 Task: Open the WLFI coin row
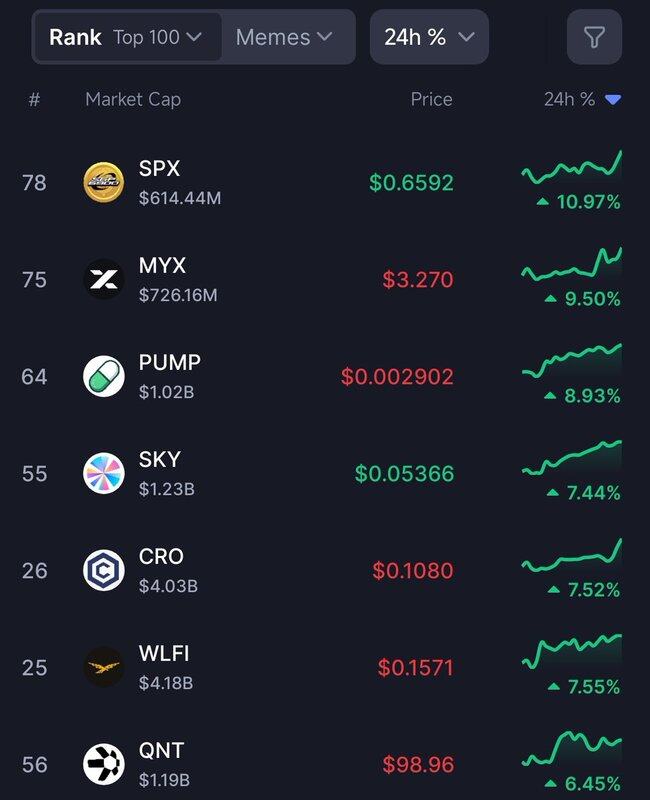(164, 667)
